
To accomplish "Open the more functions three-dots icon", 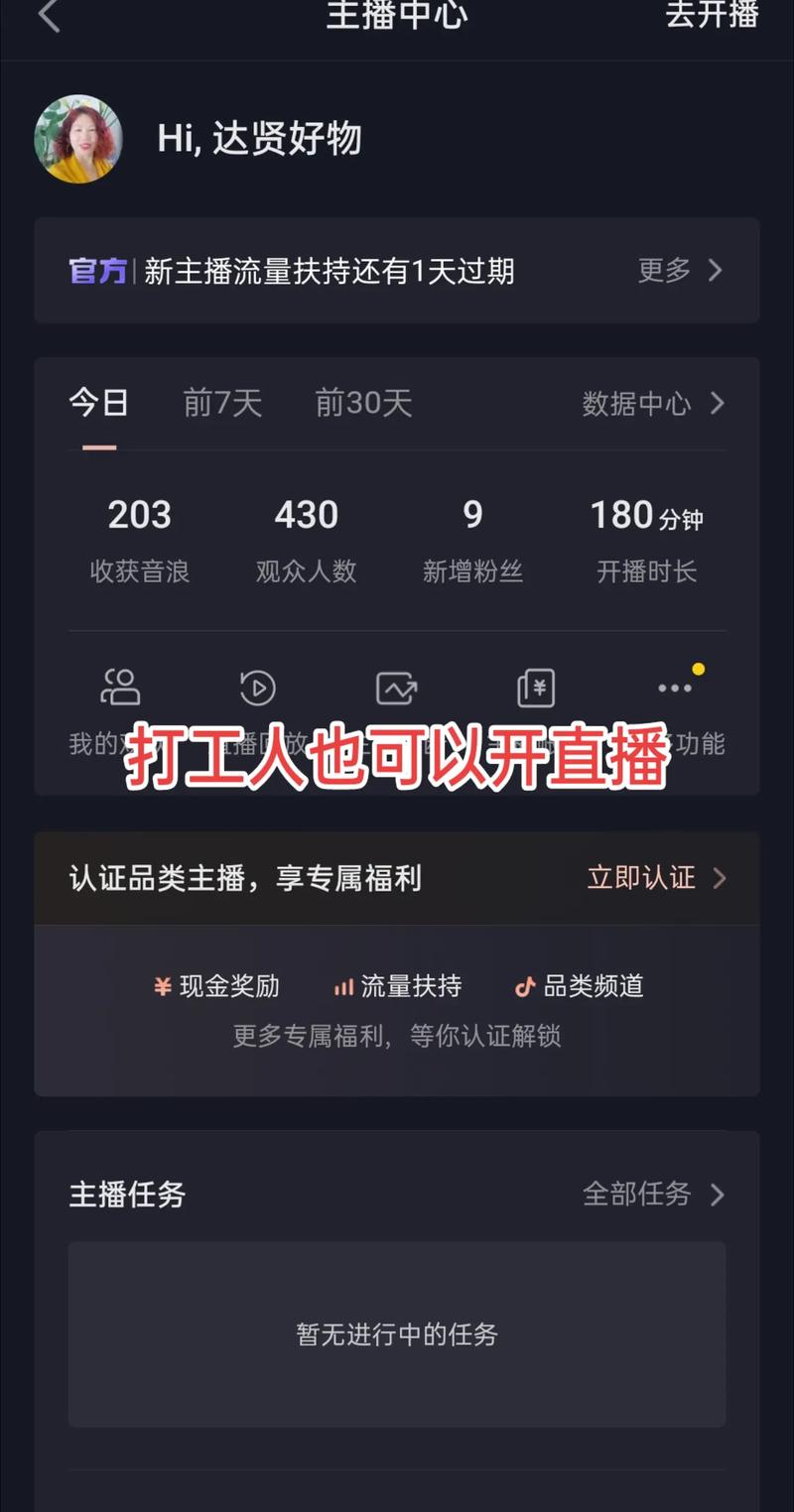I will pos(675,689).
